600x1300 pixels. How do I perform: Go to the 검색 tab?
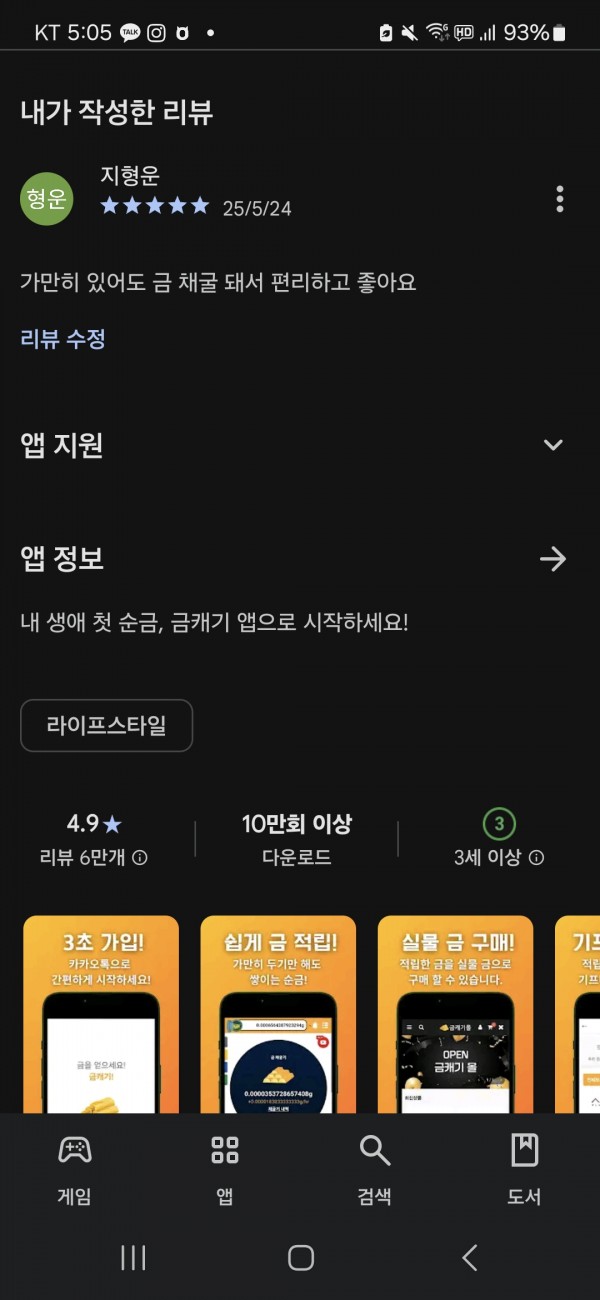pos(375,1169)
